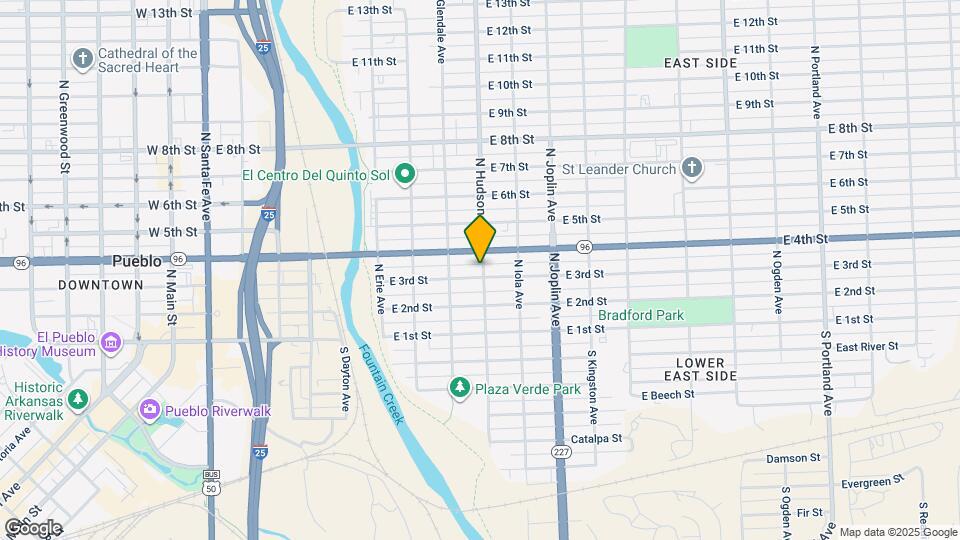The image size is (960, 540).
Task: Tap the orange location marker on E 4th St
Action: [x=480, y=239]
